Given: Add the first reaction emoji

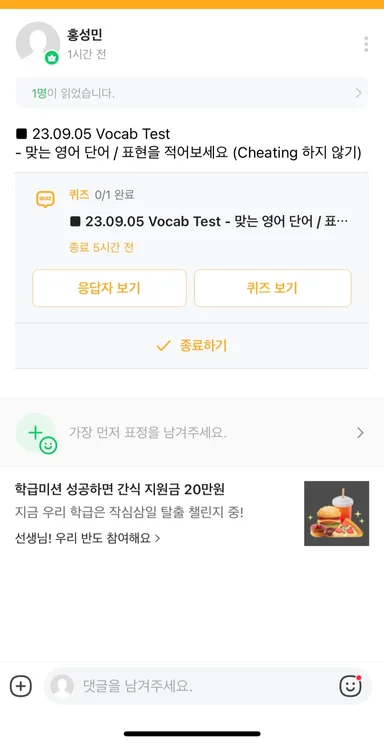Looking at the screenshot, I should pos(192,433).
